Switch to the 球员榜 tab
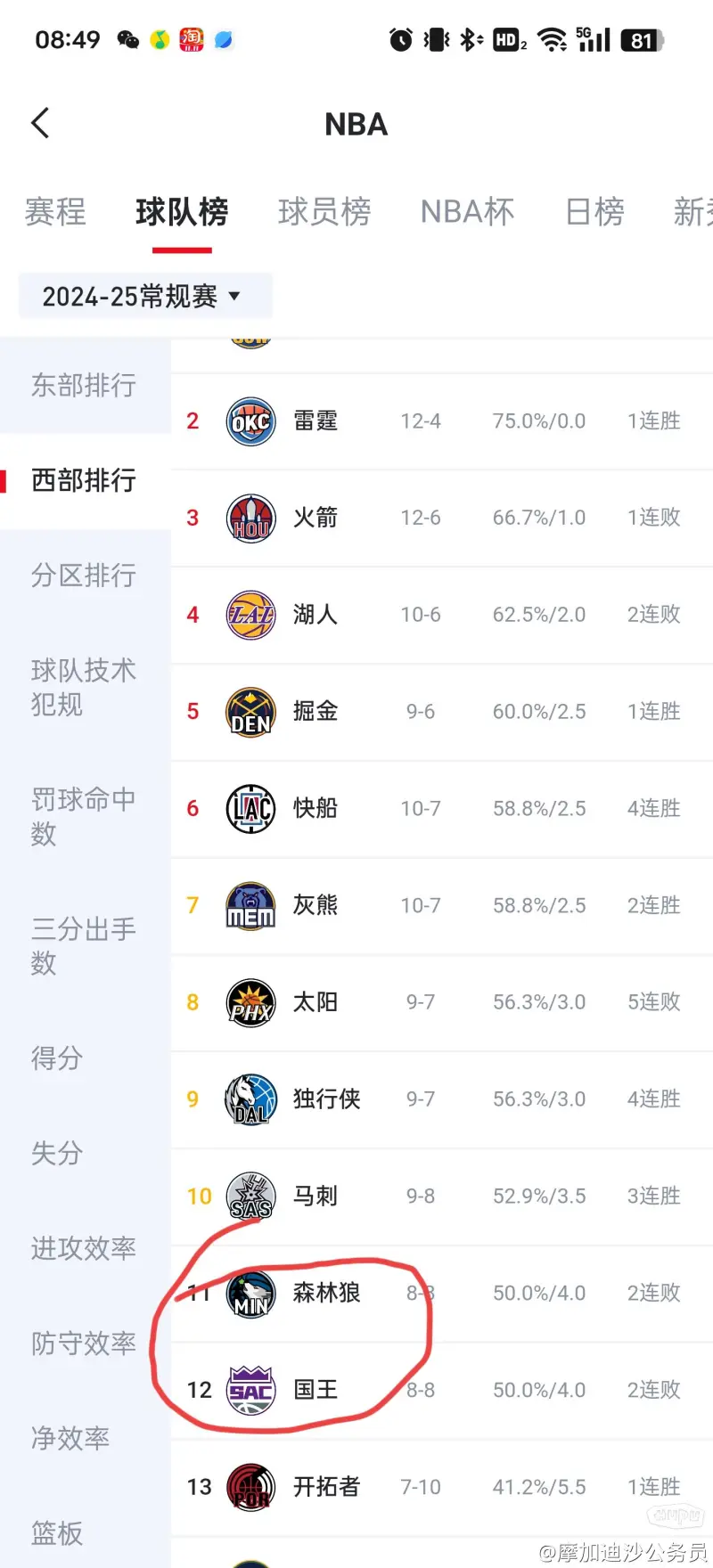The image size is (713, 1568). pos(324,212)
